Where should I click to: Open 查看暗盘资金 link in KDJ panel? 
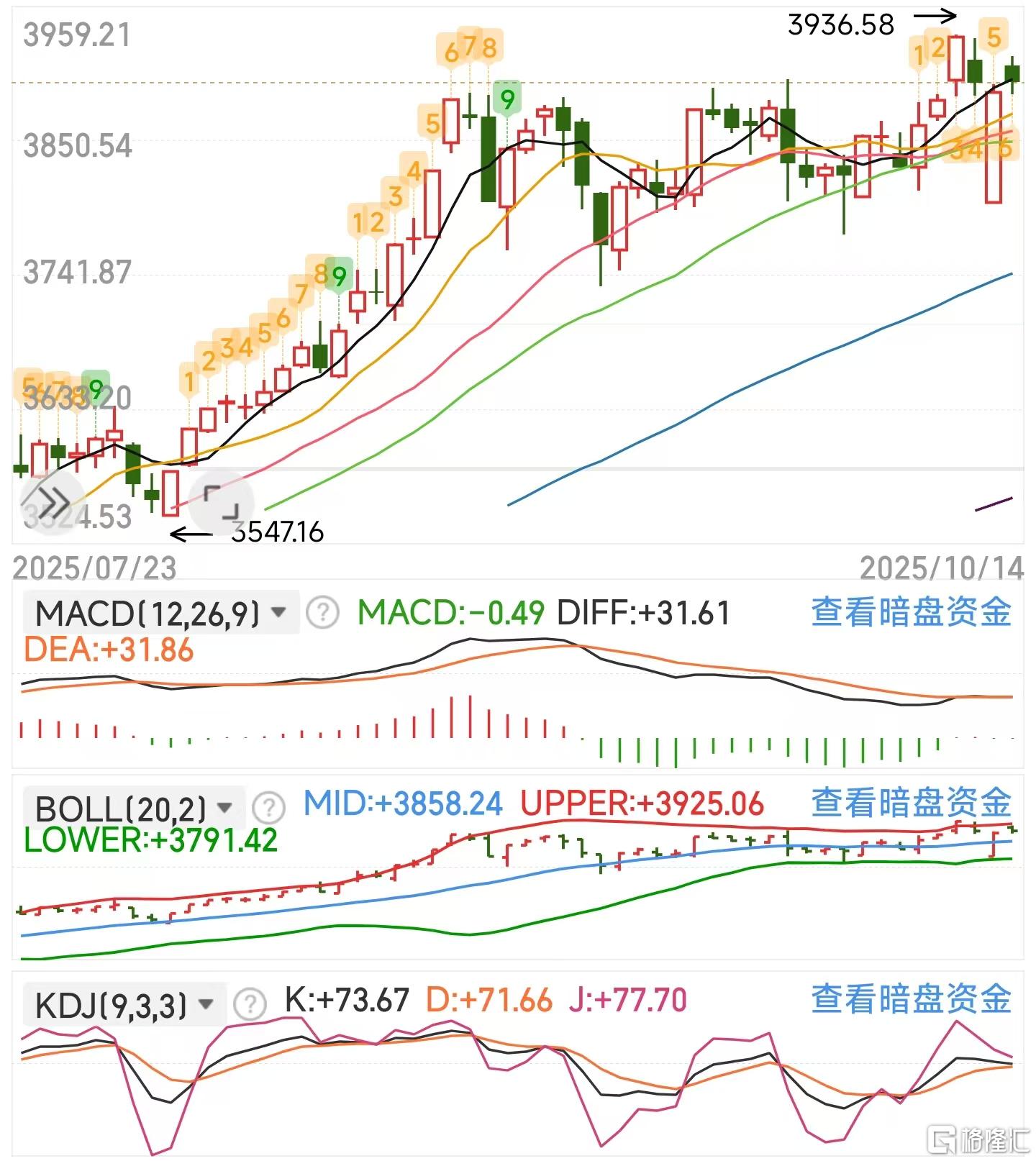[x=912, y=1000]
